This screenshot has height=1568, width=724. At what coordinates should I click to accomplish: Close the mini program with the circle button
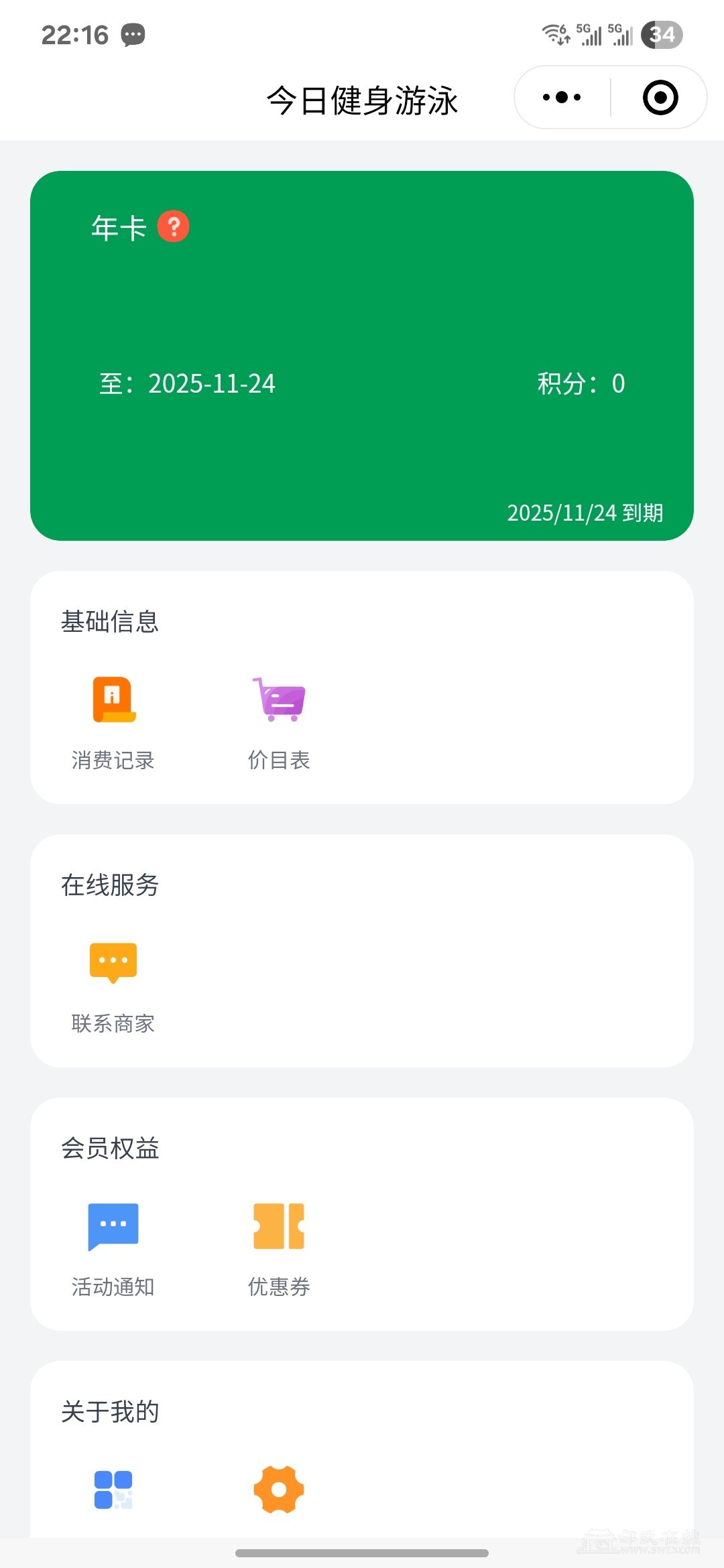660,98
